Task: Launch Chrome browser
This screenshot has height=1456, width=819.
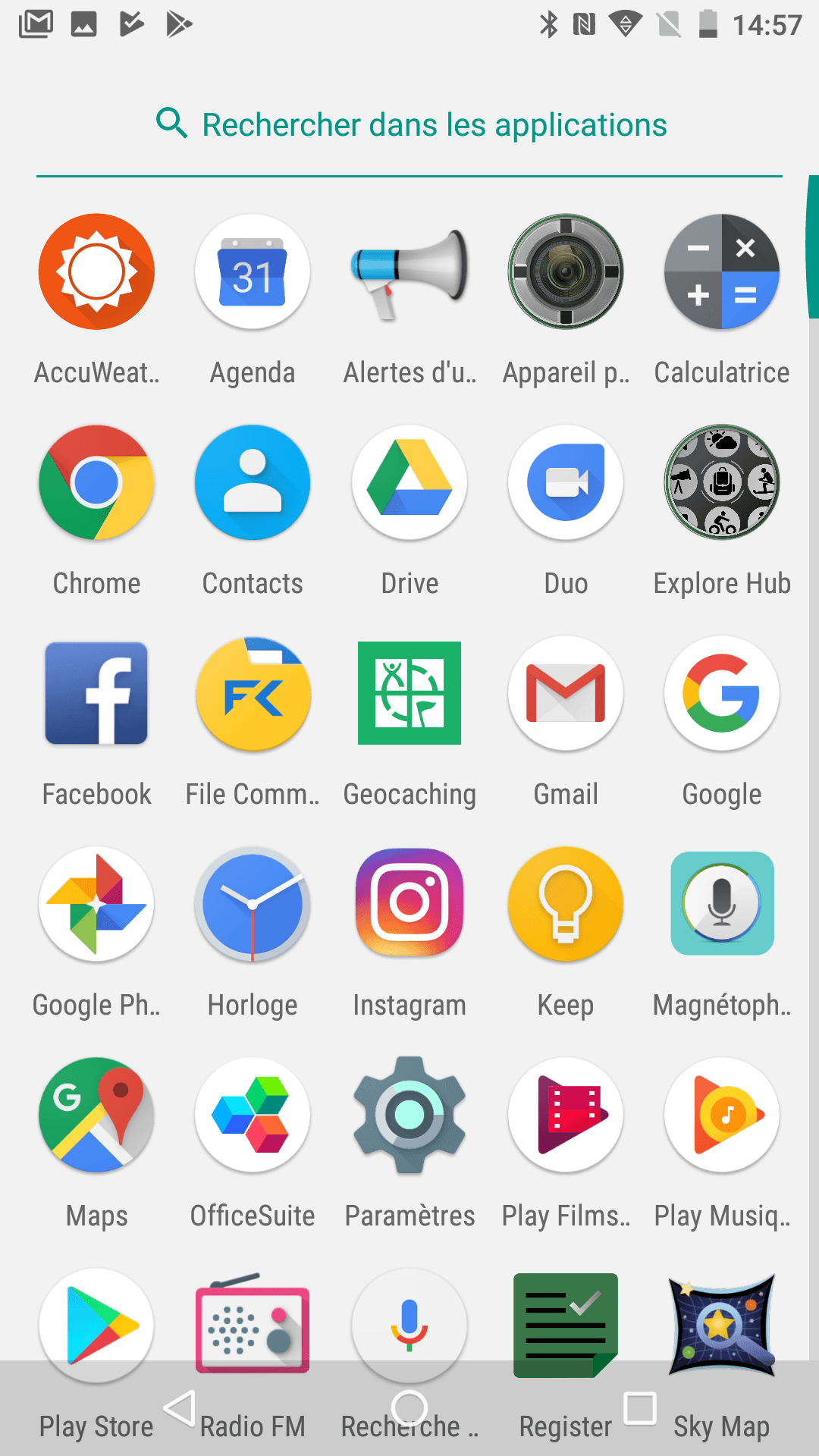Action: [x=96, y=483]
